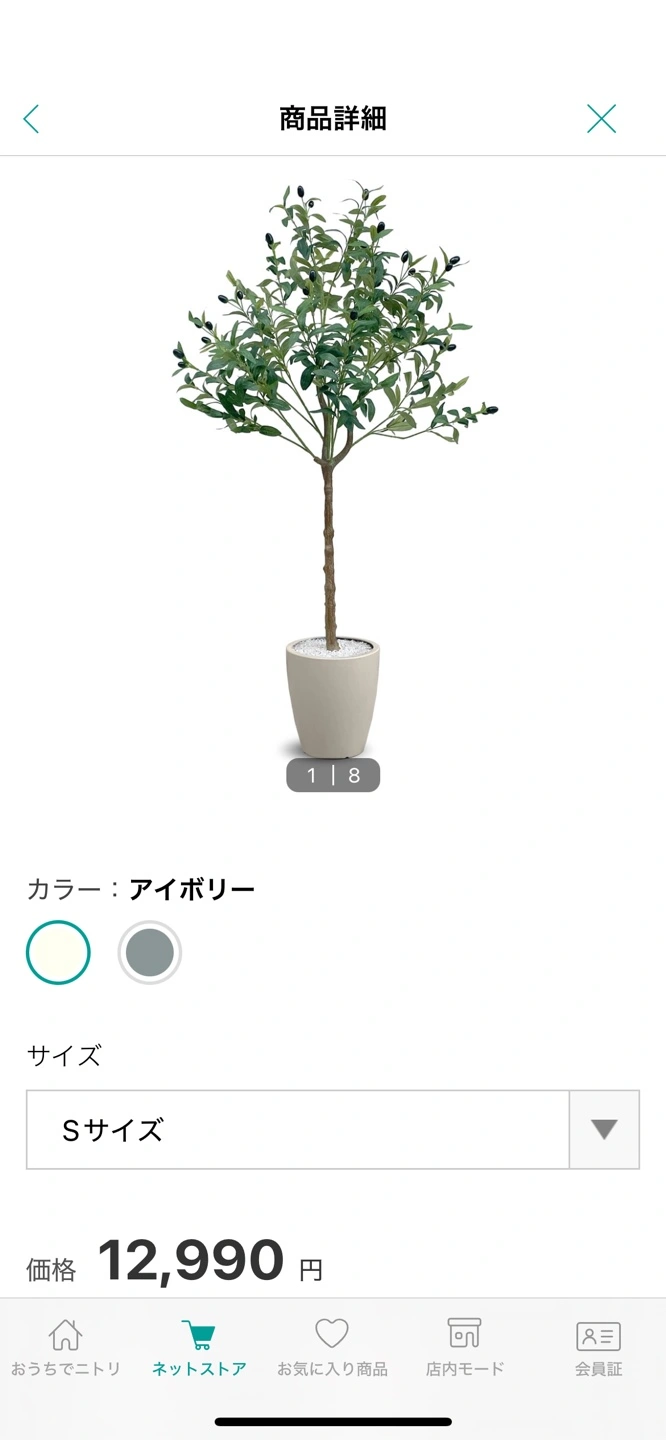The image size is (666, 1440).
Task: Switch to 店内モード tab
Action: pyautogui.click(x=465, y=1348)
